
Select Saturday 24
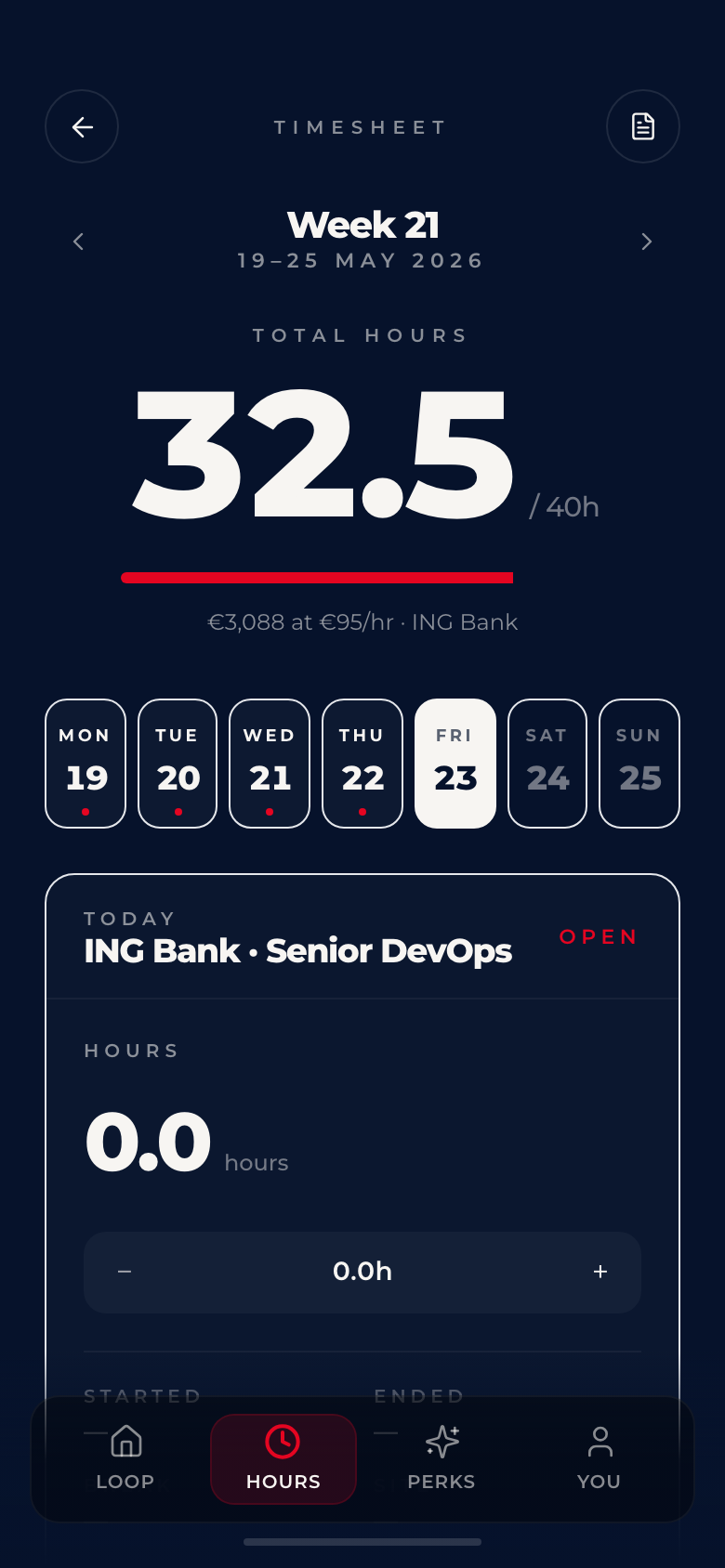[x=547, y=764]
